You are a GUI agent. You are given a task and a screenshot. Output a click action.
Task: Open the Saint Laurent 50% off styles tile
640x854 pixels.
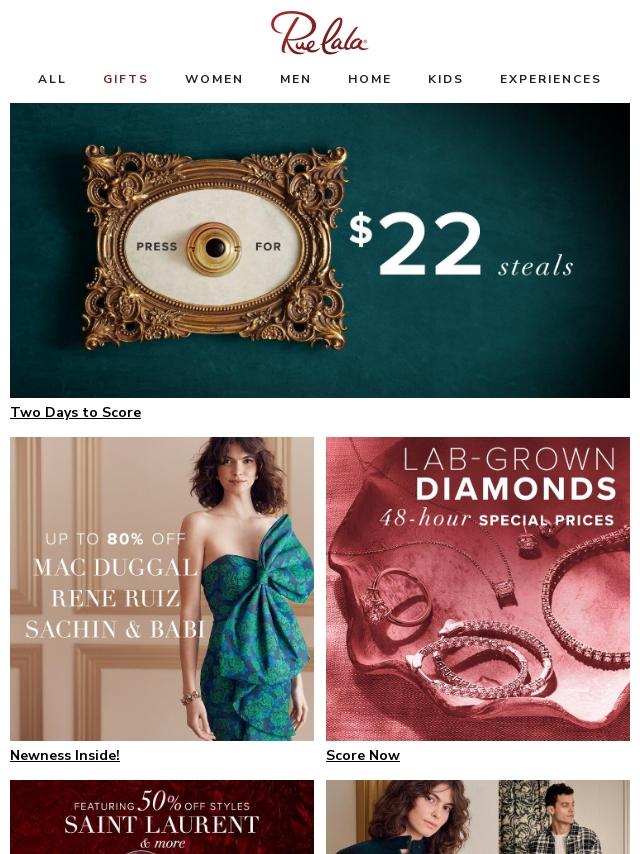coord(162,817)
